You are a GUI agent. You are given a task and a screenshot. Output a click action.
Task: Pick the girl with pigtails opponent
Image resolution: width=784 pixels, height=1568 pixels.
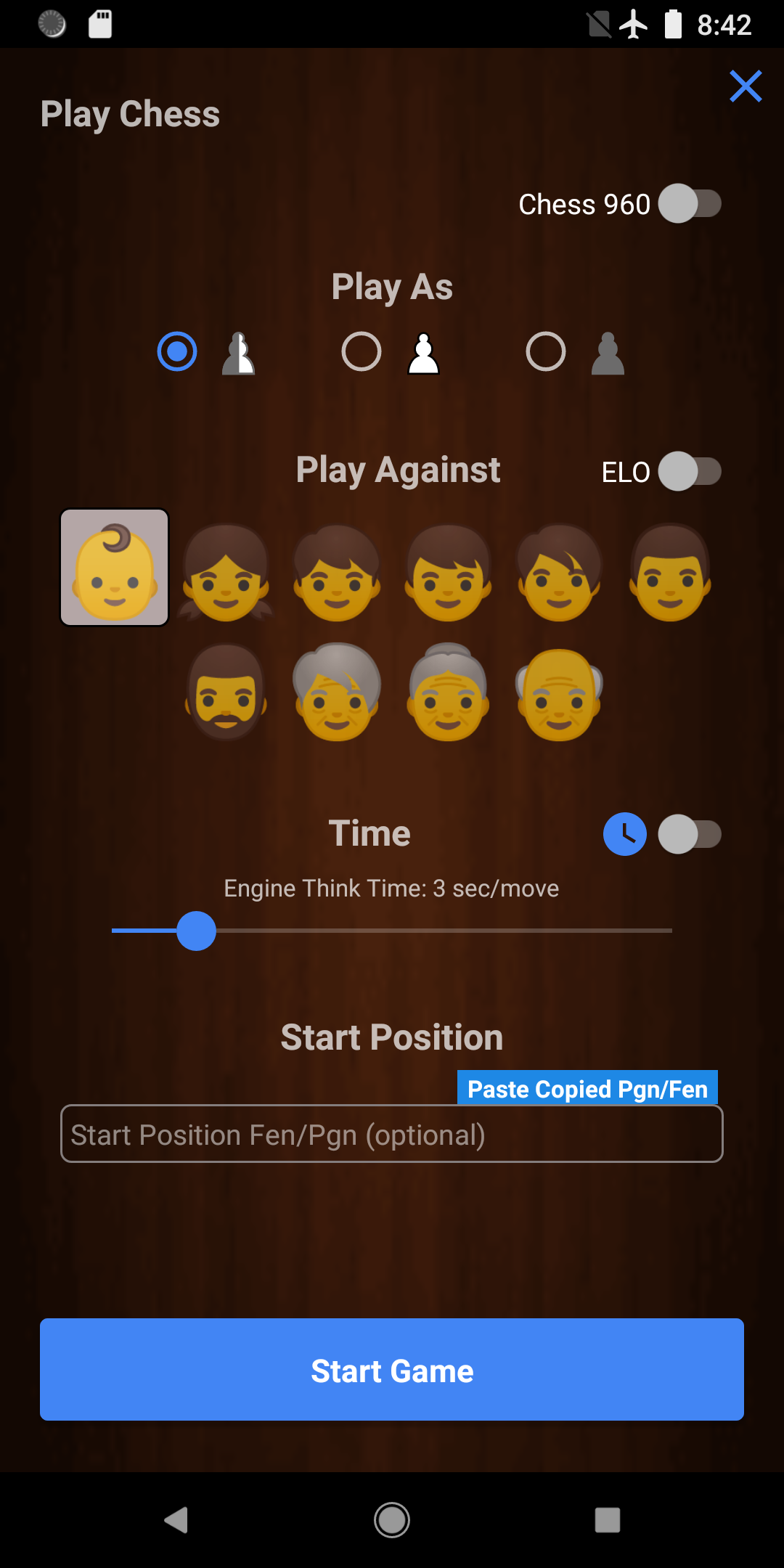(226, 573)
